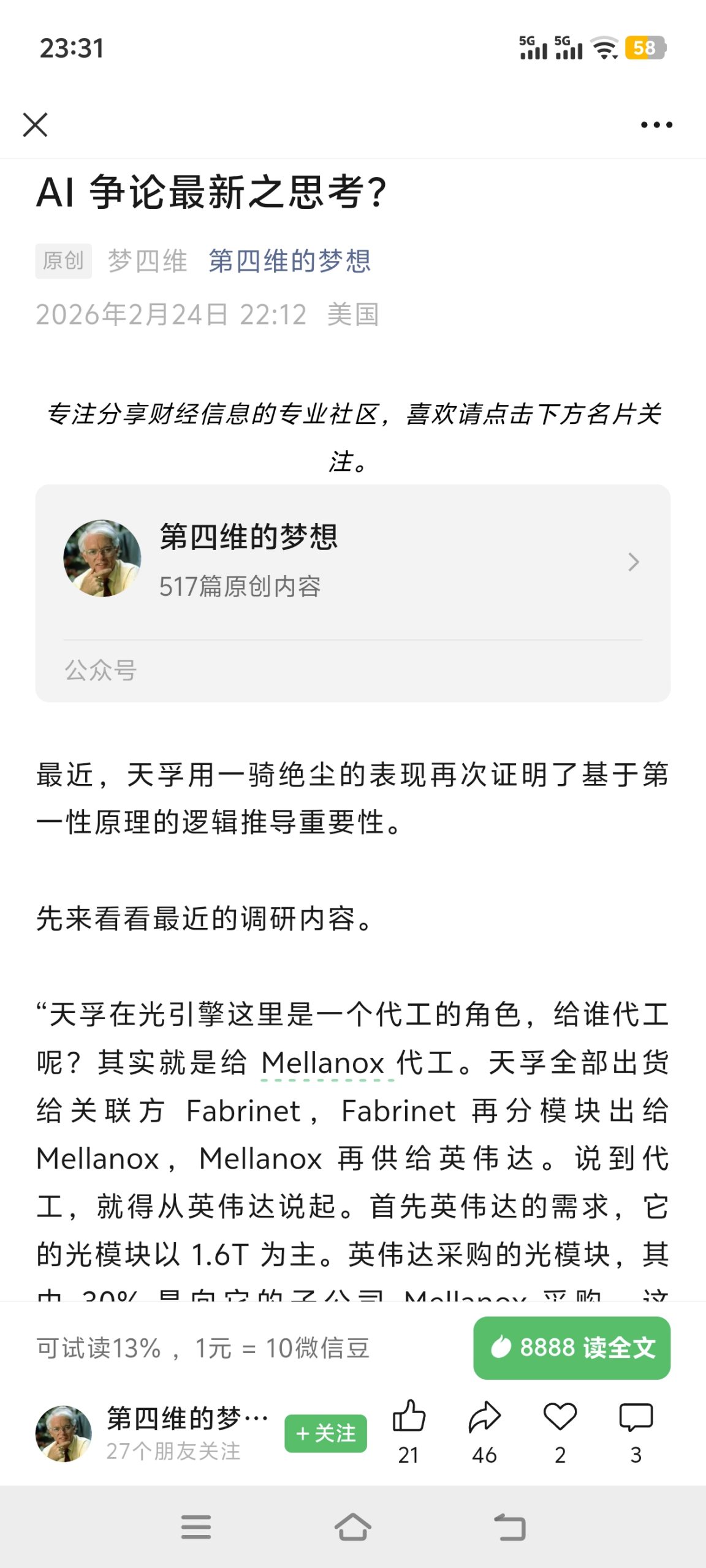Open the 第四维的梦想 account link under the title
Image resolution: width=706 pixels, height=1568 pixels.
[x=289, y=261]
